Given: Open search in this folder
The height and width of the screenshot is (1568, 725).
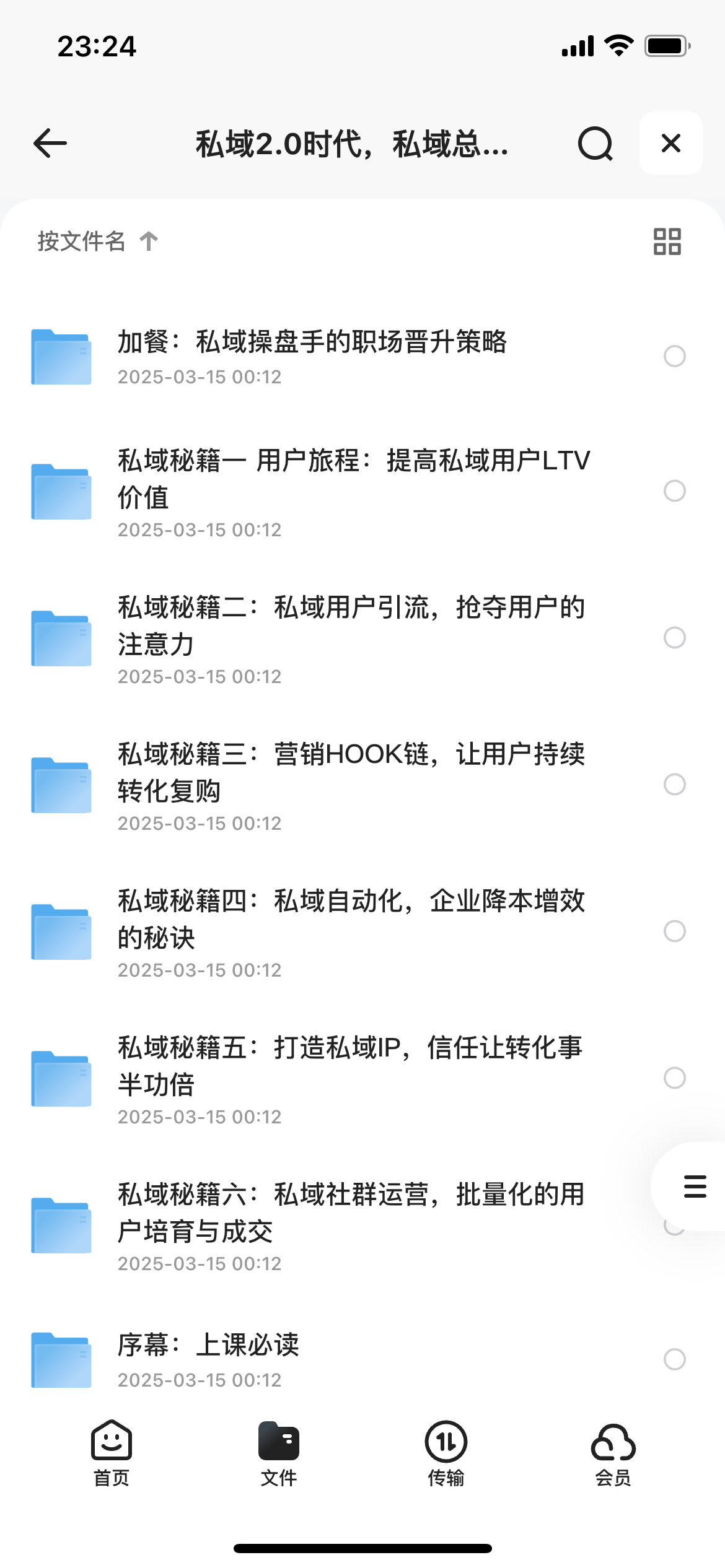Looking at the screenshot, I should tap(595, 144).
